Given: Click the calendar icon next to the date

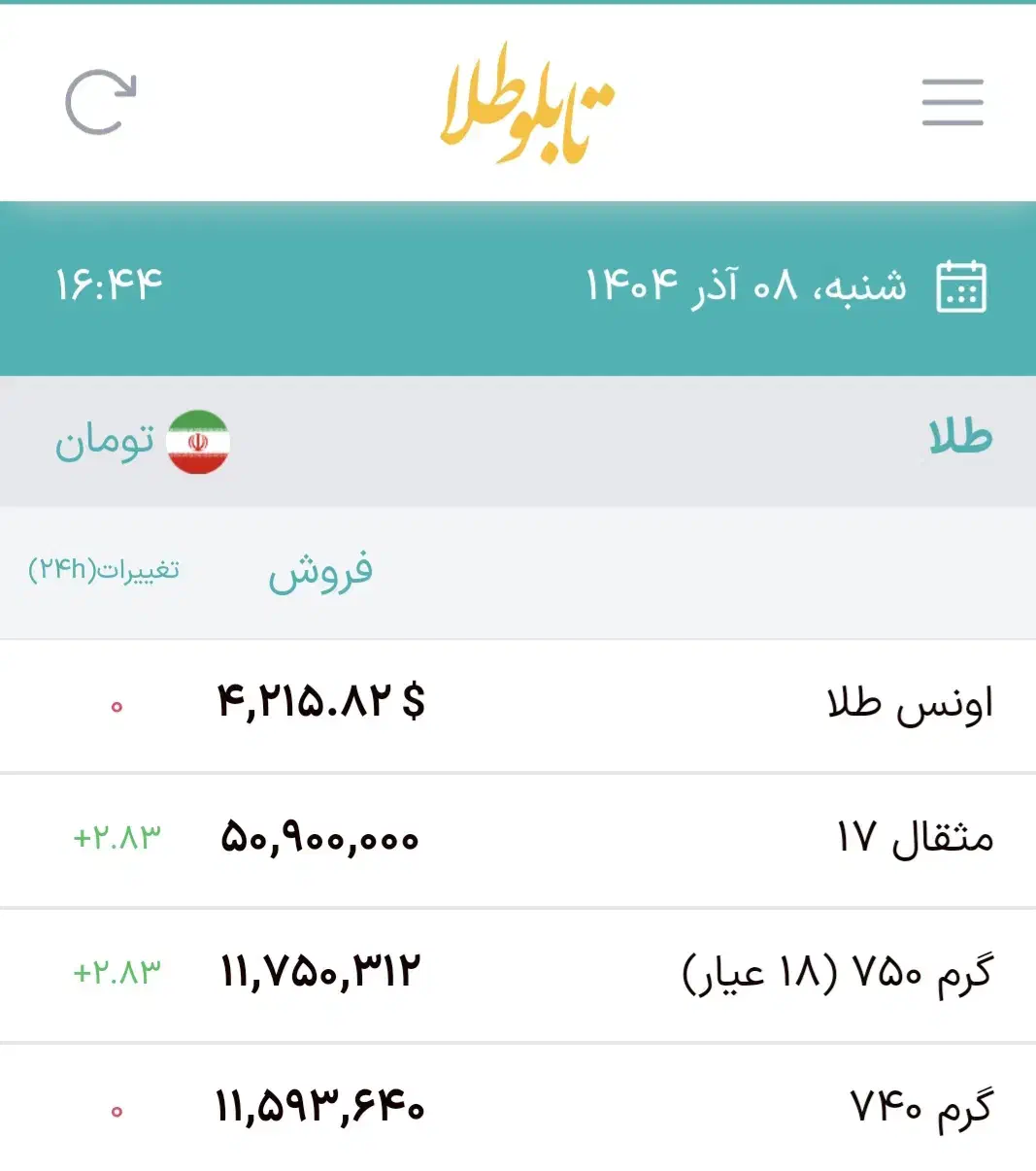Looking at the screenshot, I should coord(960,286).
